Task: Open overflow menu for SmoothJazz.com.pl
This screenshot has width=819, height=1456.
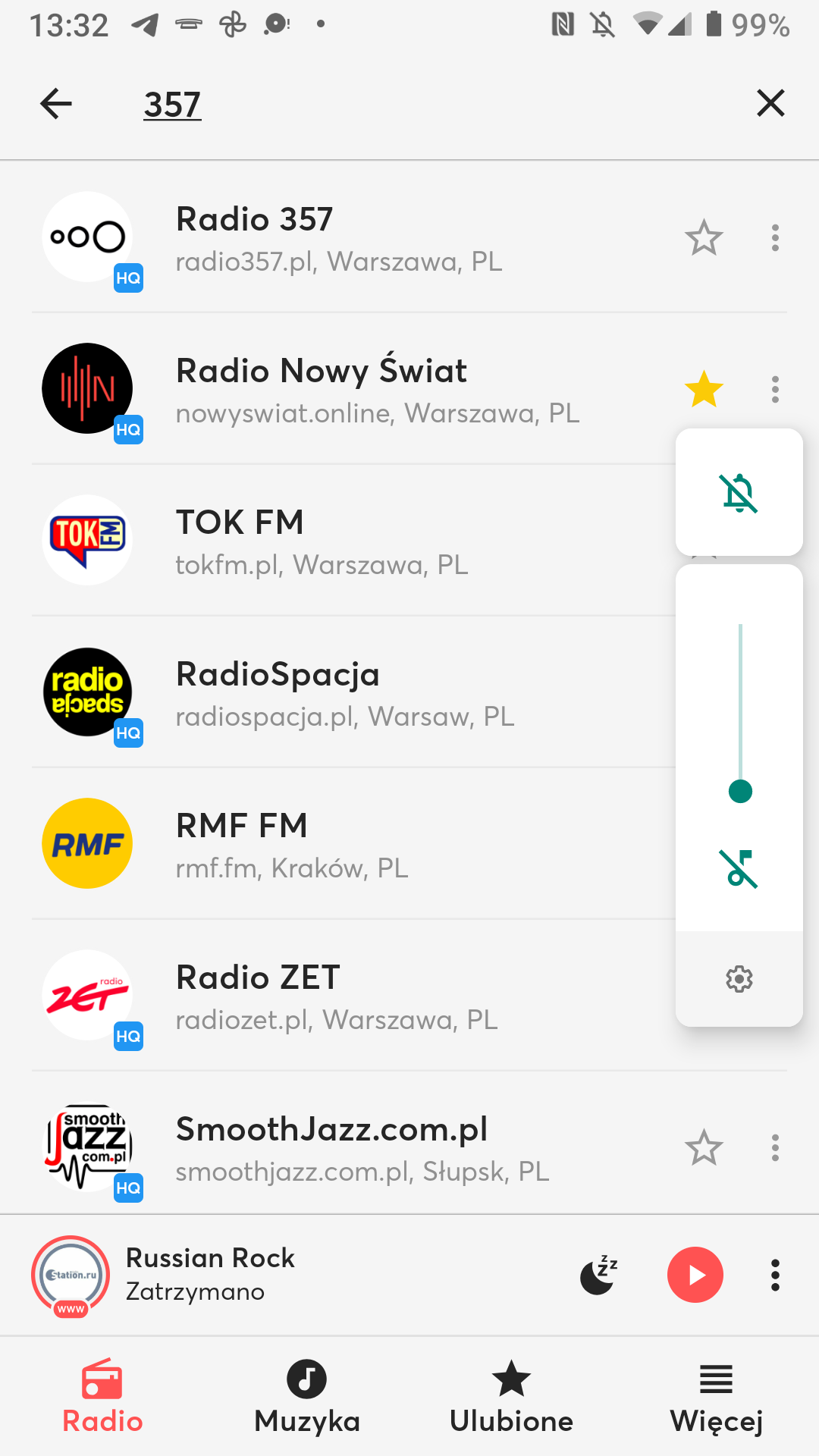Action: (775, 1148)
